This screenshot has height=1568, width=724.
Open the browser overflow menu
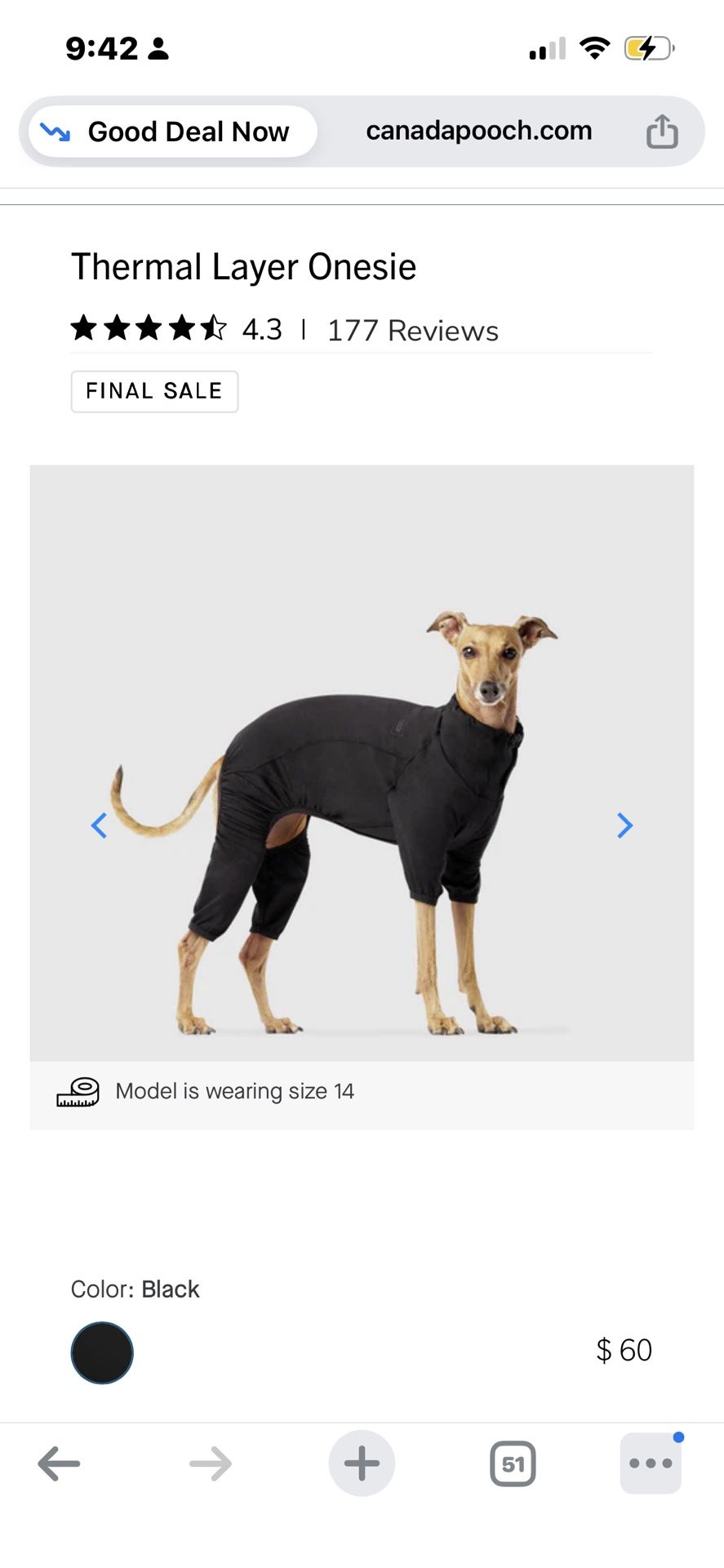[651, 1463]
